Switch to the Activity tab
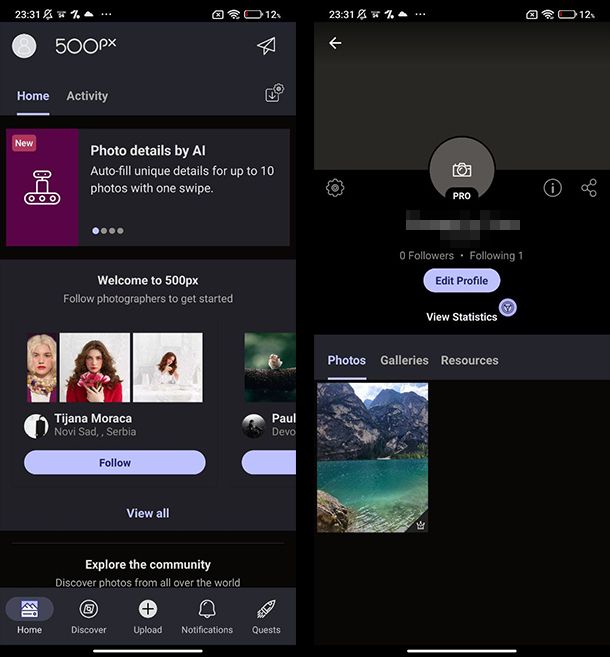The height and width of the screenshot is (657, 610). (87, 96)
